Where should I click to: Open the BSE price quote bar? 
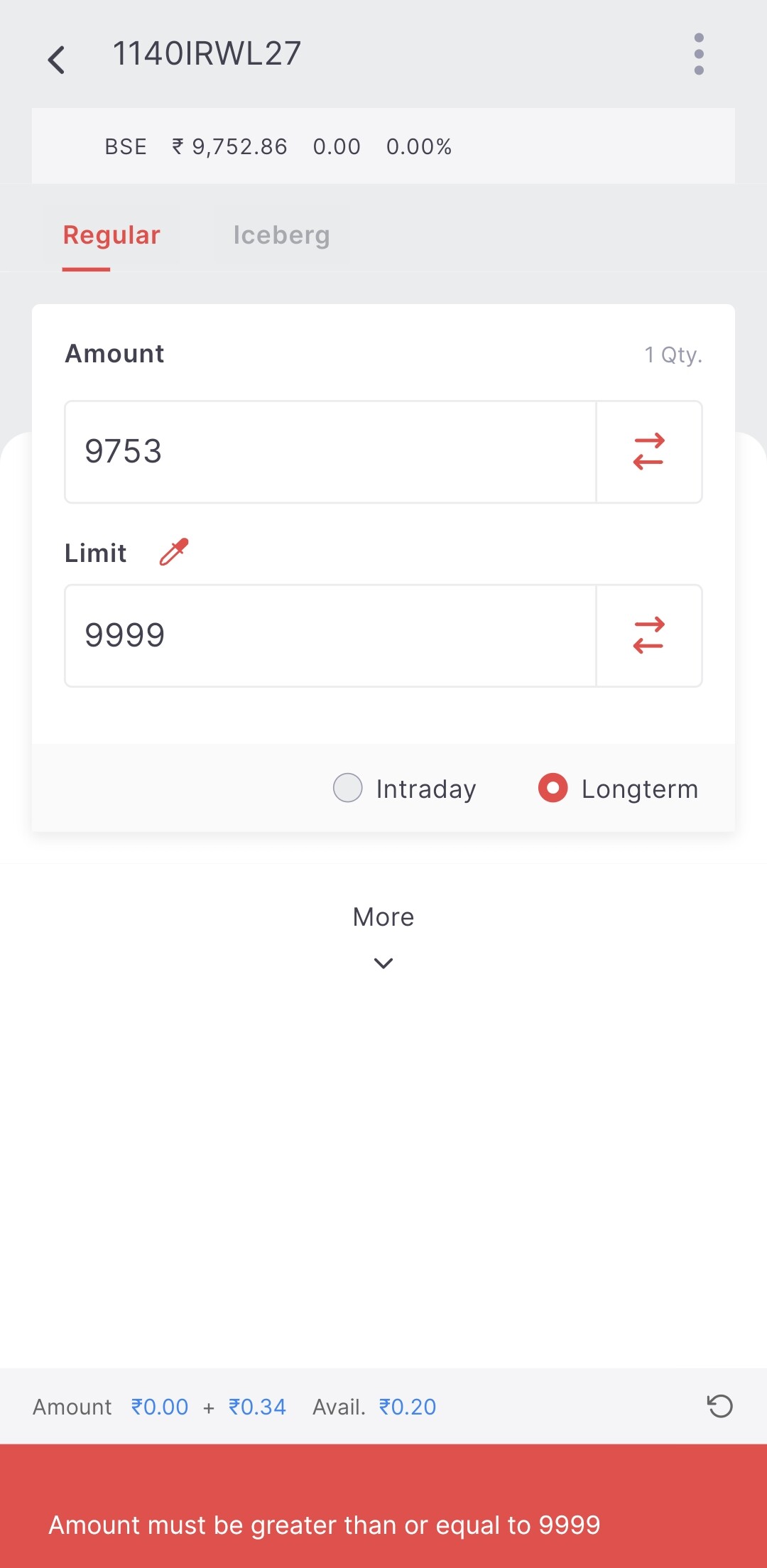(x=383, y=146)
